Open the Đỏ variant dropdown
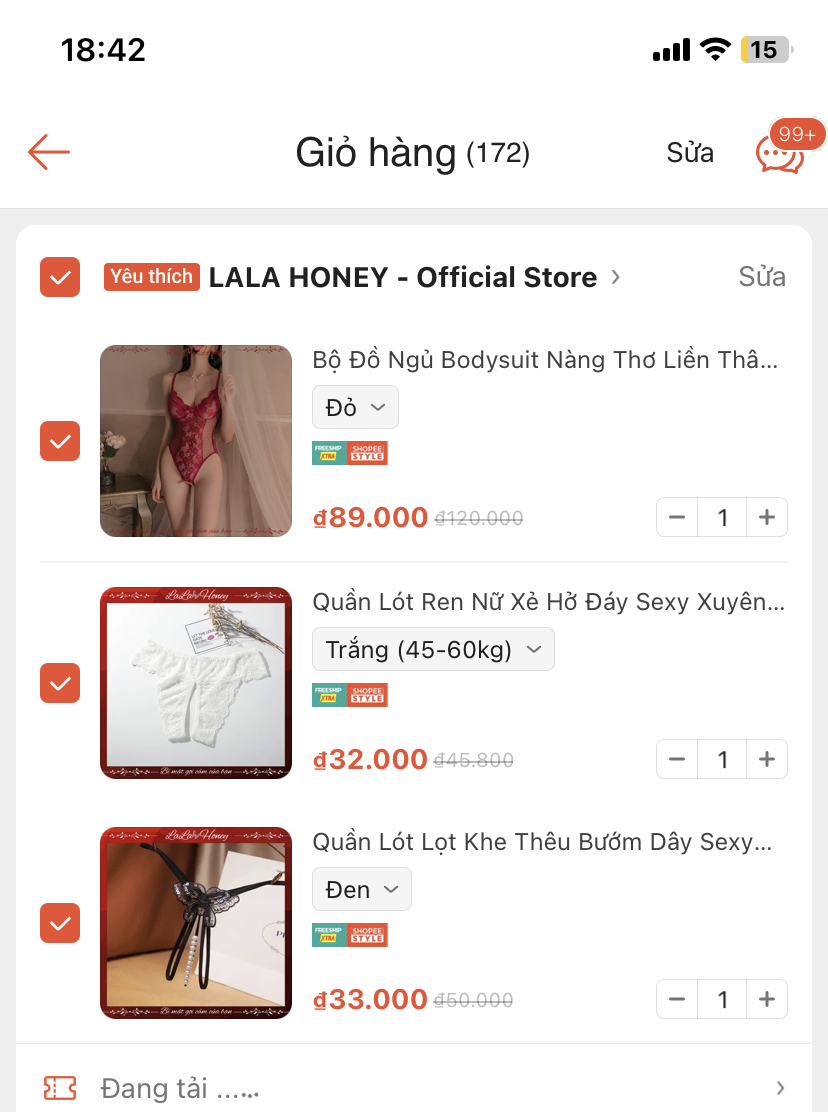Image resolution: width=828 pixels, height=1112 pixels. pyautogui.click(x=355, y=407)
